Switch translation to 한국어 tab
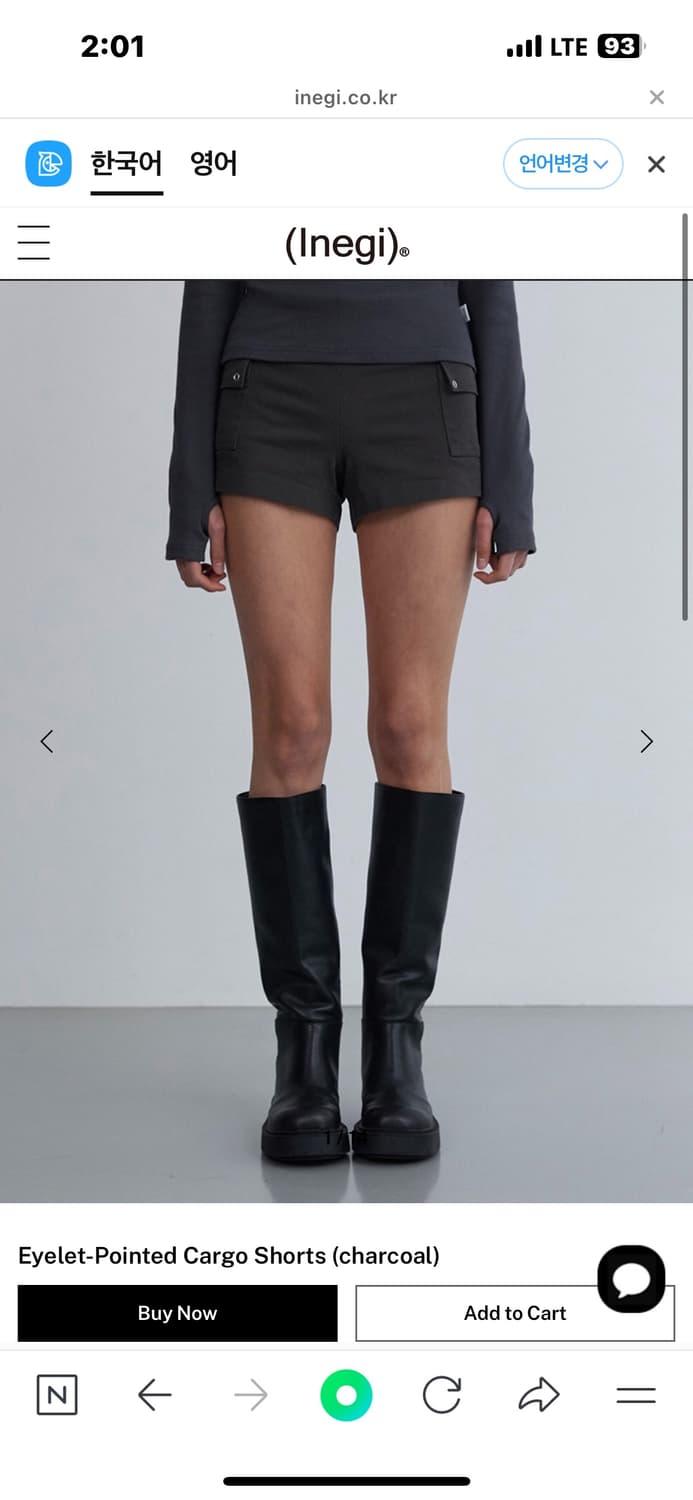This screenshot has height=1500, width=693. pos(126,163)
